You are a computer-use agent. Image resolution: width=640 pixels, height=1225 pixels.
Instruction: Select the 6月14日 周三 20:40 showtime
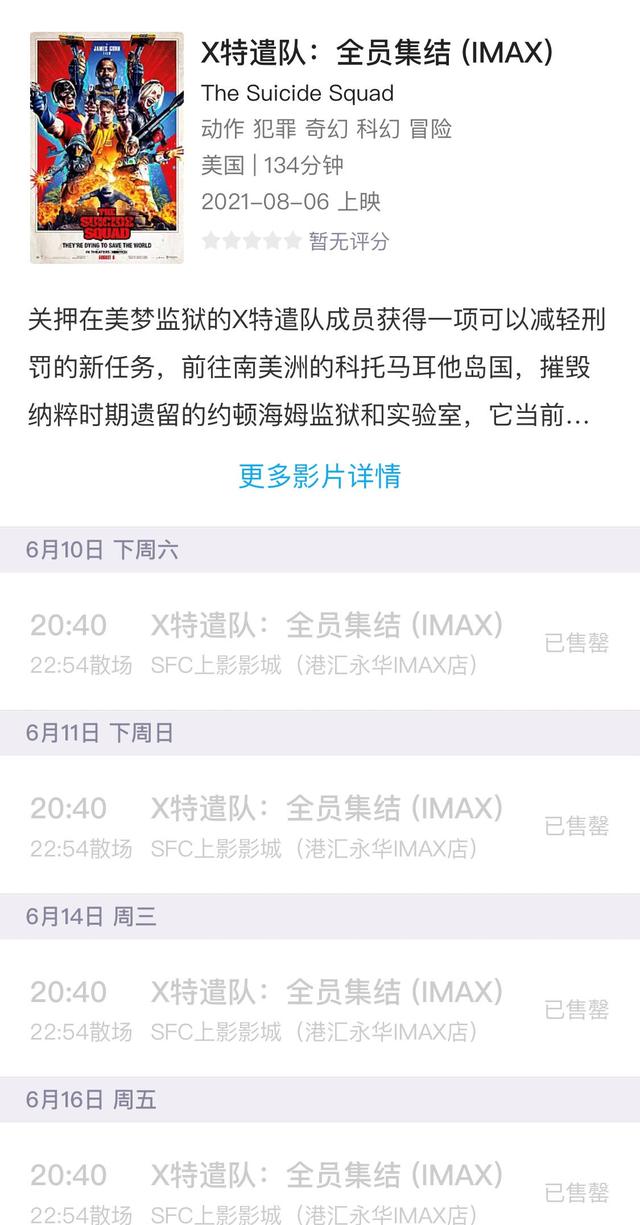(x=320, y=1009)
